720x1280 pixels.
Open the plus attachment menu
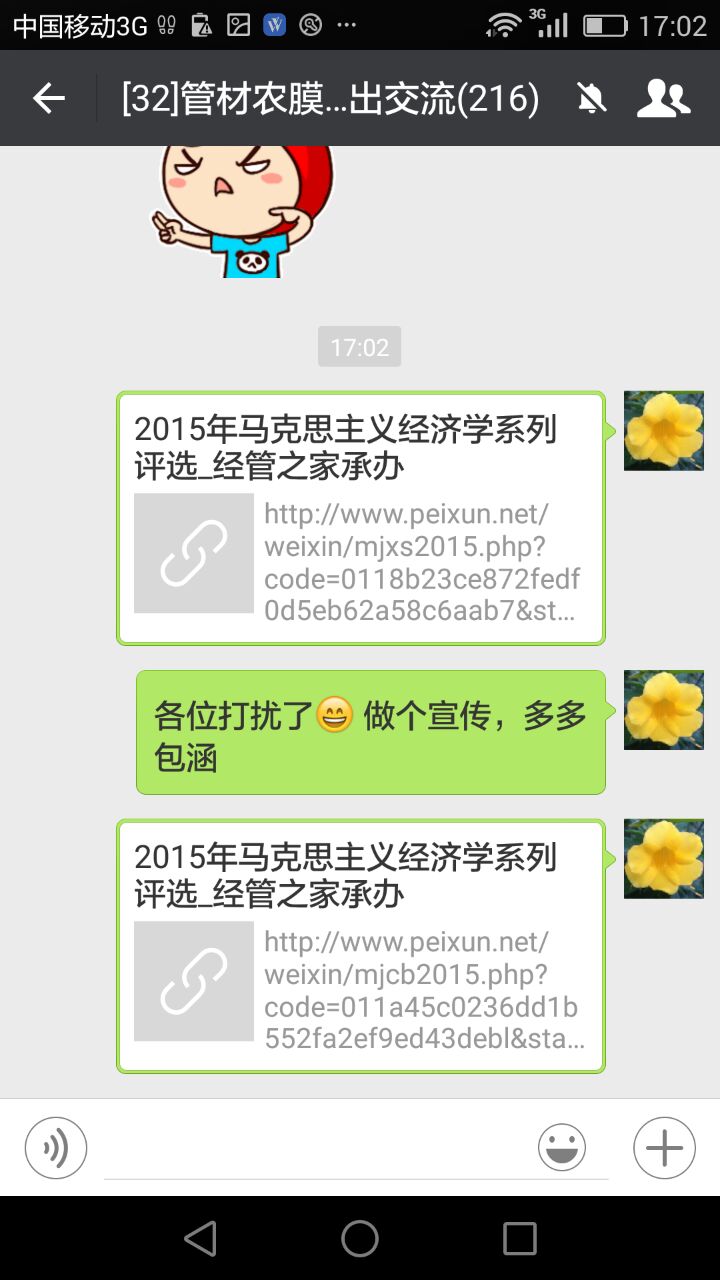[664, 1148]
